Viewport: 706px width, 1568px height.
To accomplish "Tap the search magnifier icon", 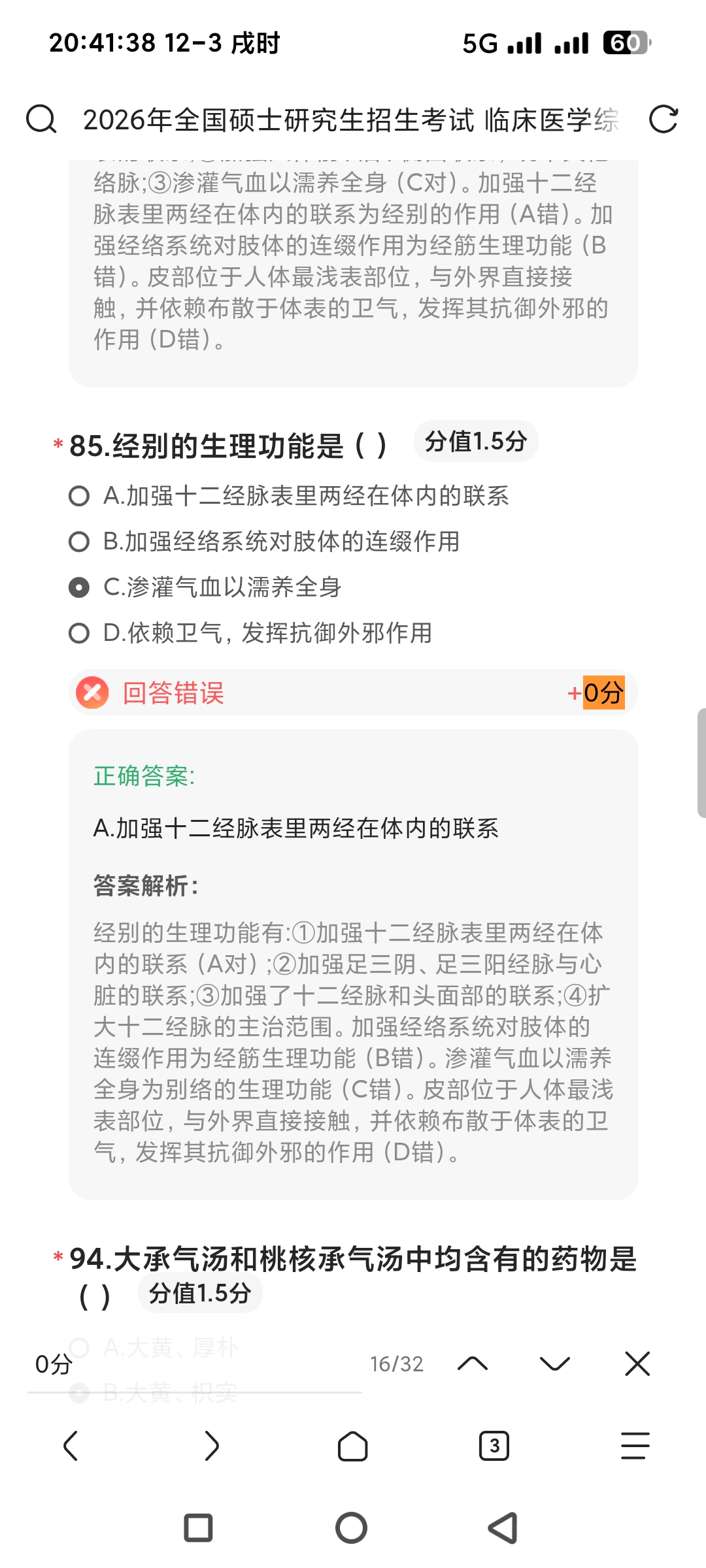I will pos(41,120).
